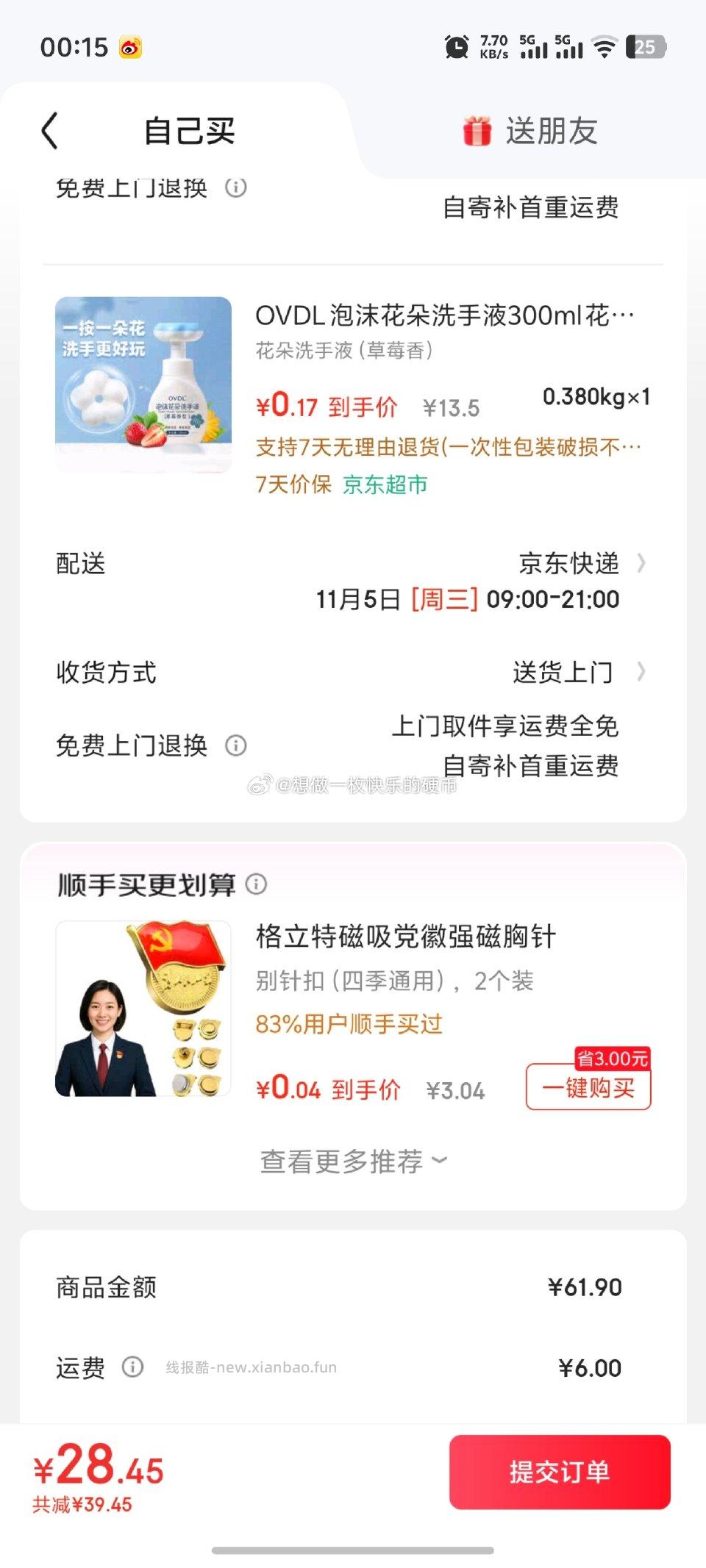This screenshot has height=1568, width=706.
Task: Tap the alarm clock status bar icon
Action: (x=456, y=46)
